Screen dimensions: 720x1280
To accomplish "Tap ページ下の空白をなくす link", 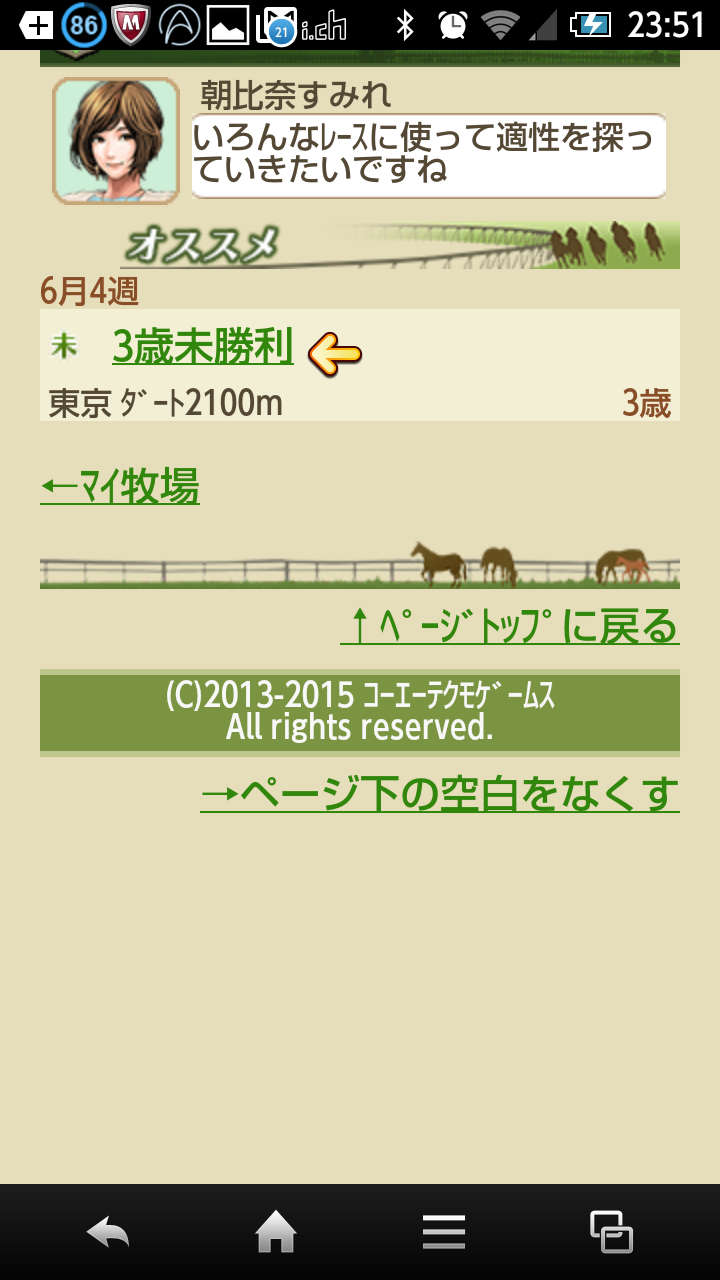I will [440, 794].
